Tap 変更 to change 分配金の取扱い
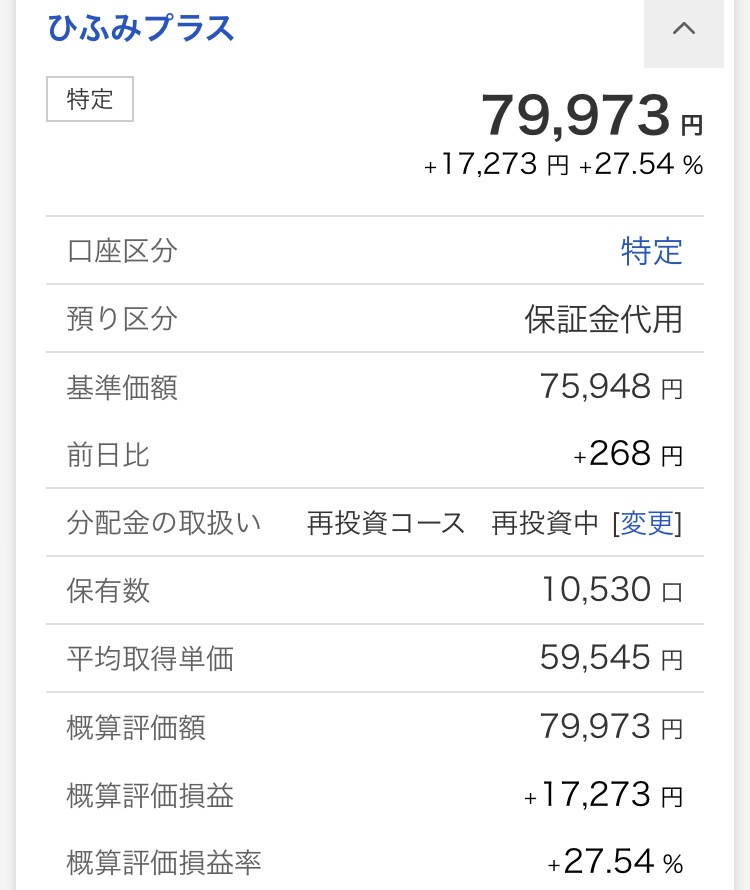750x890 pixels. (x=647, y=523)
